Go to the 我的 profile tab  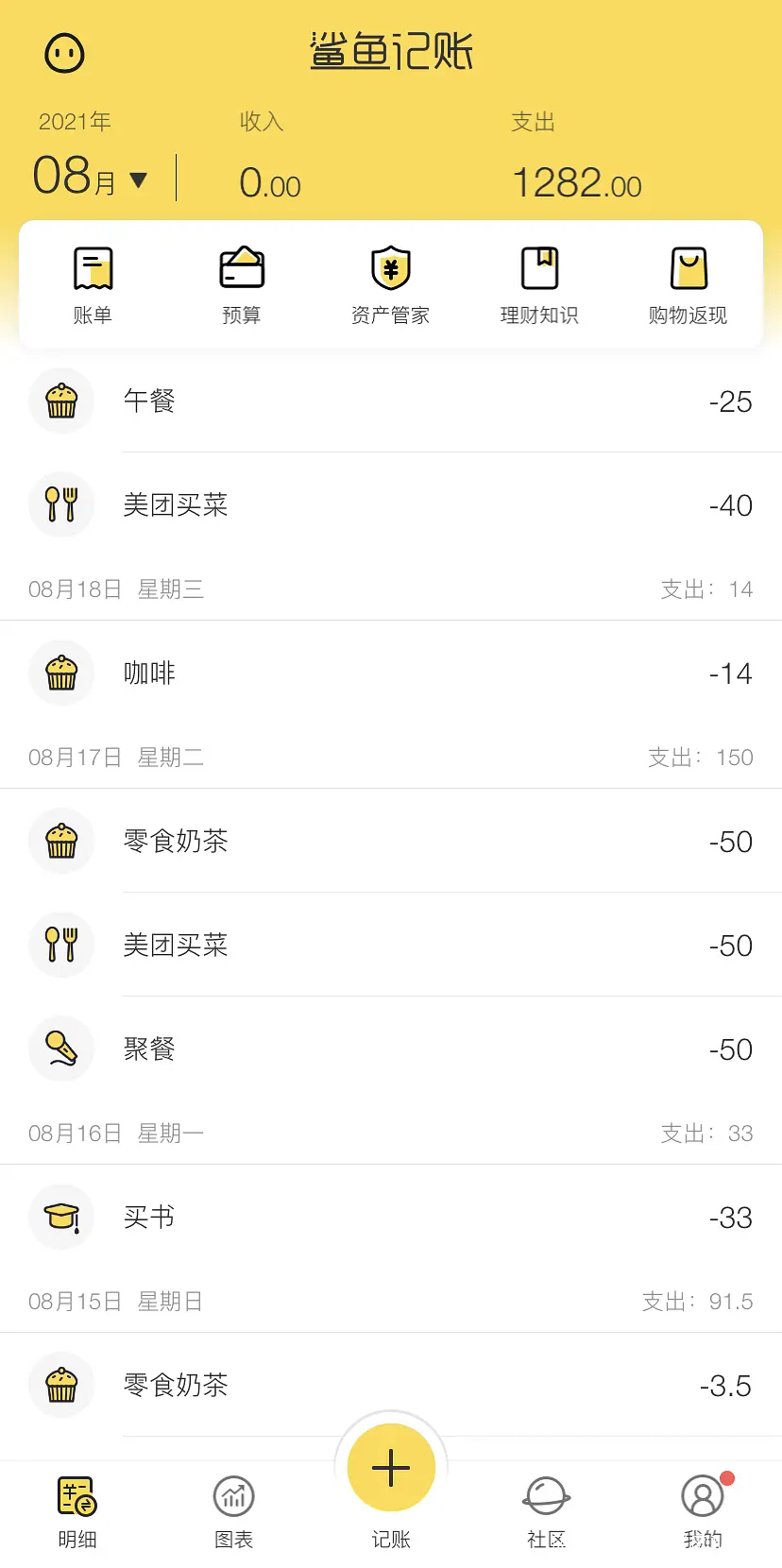click(x=702, y=1511)
